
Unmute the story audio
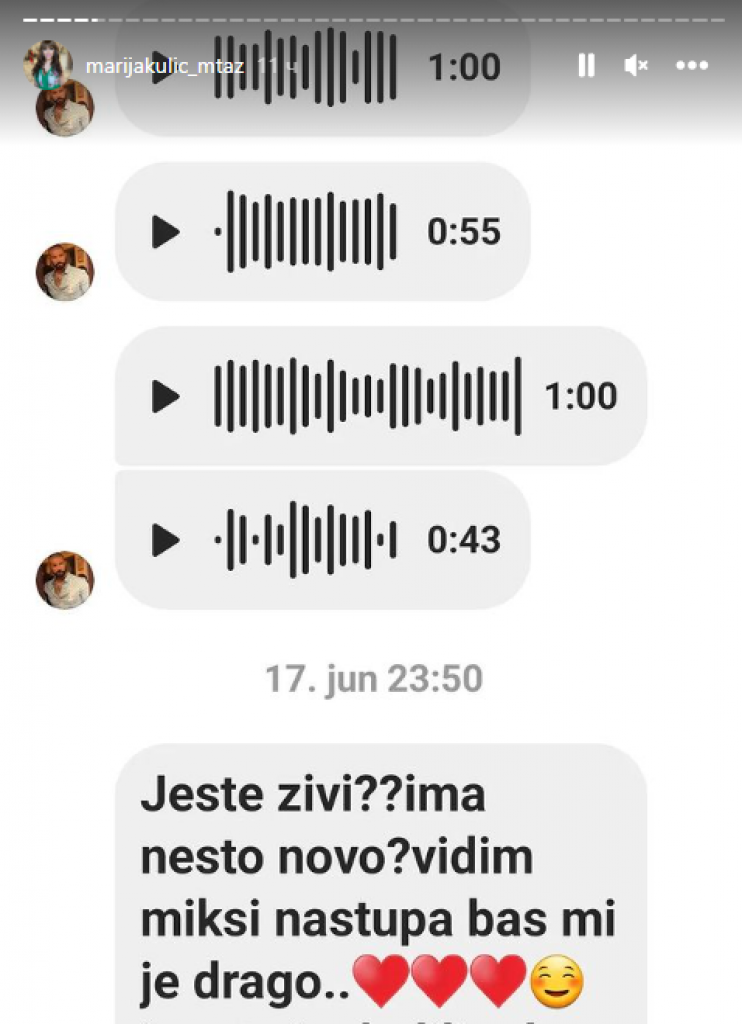636,66
